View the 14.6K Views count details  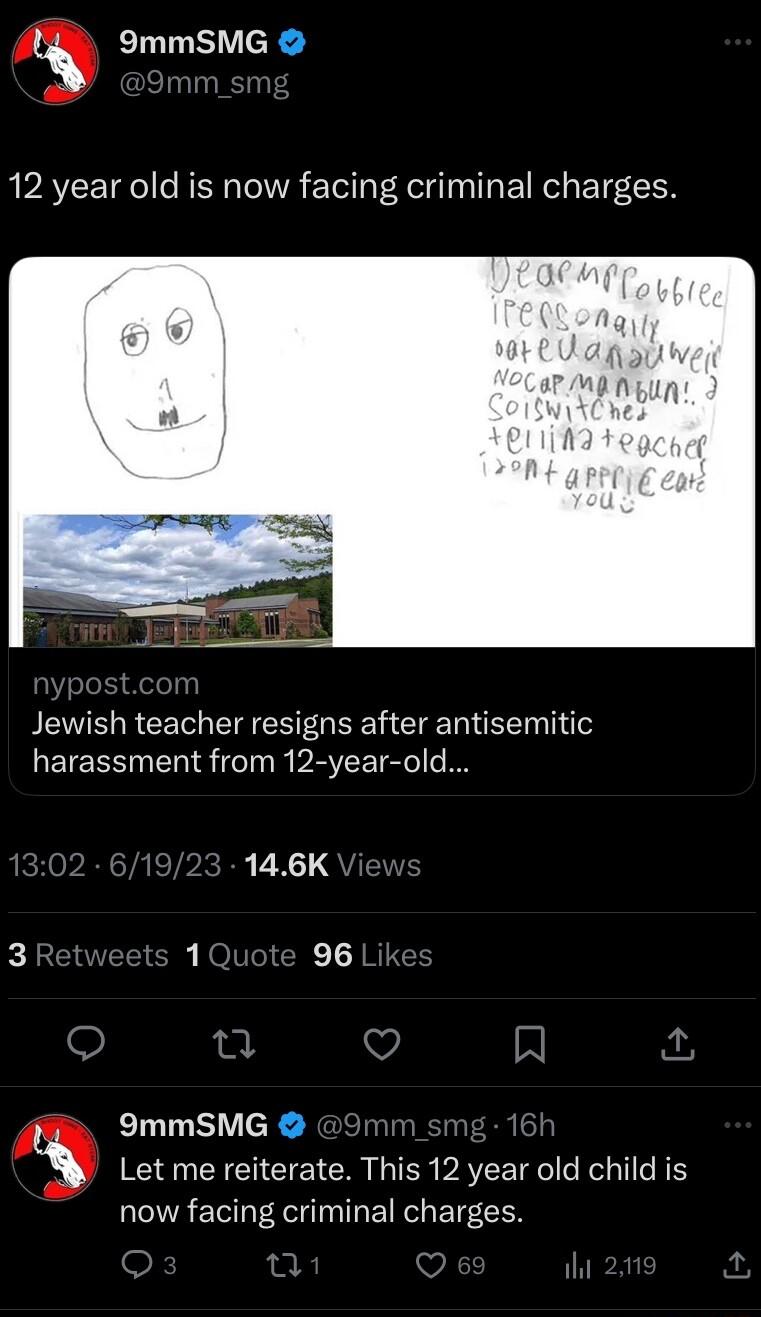(x=330, y=866)
